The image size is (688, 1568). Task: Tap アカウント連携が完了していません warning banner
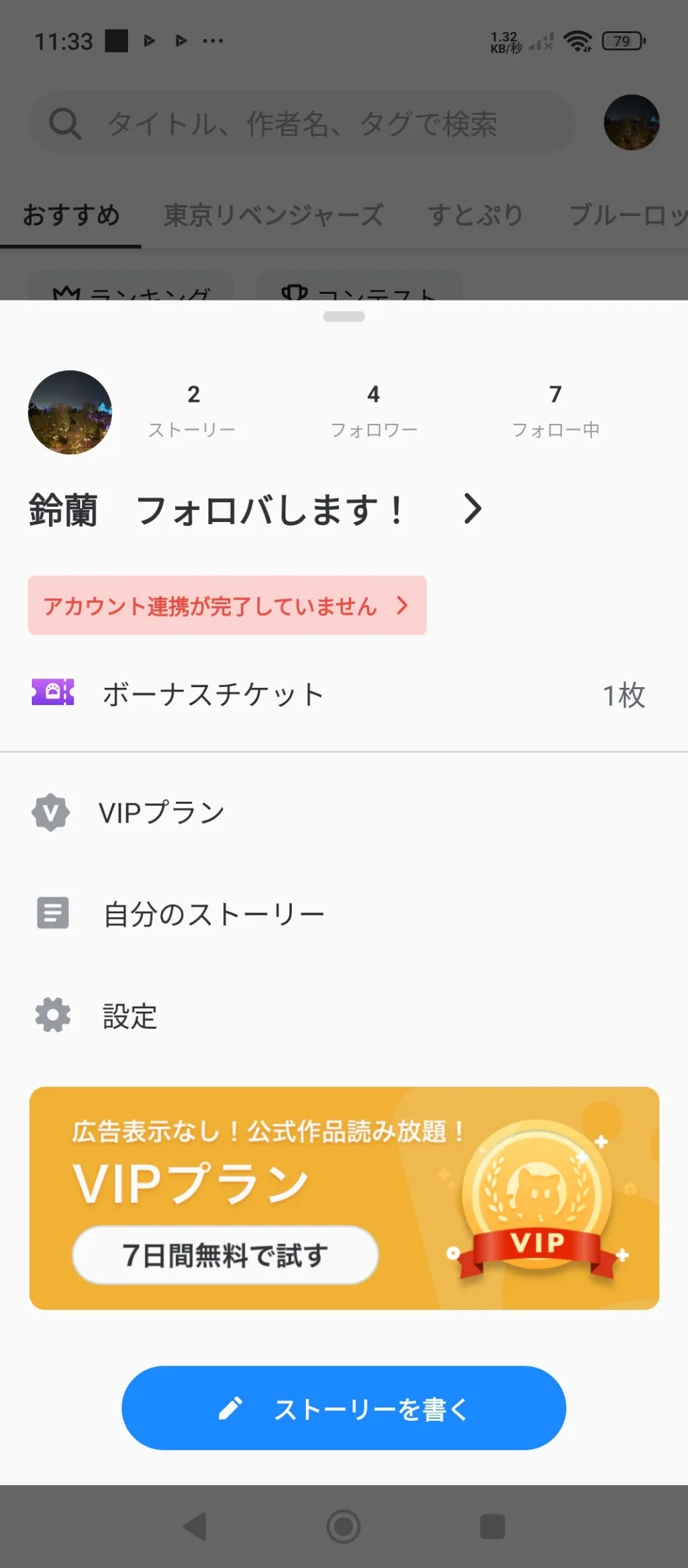click(x=227, y=606)
